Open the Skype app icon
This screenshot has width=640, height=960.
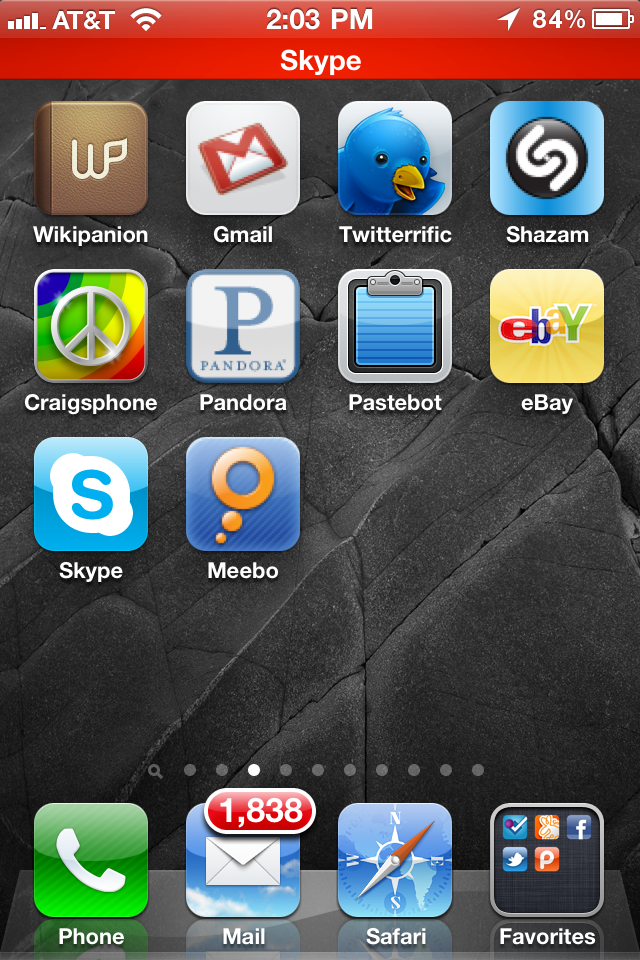tap(91, 494)
